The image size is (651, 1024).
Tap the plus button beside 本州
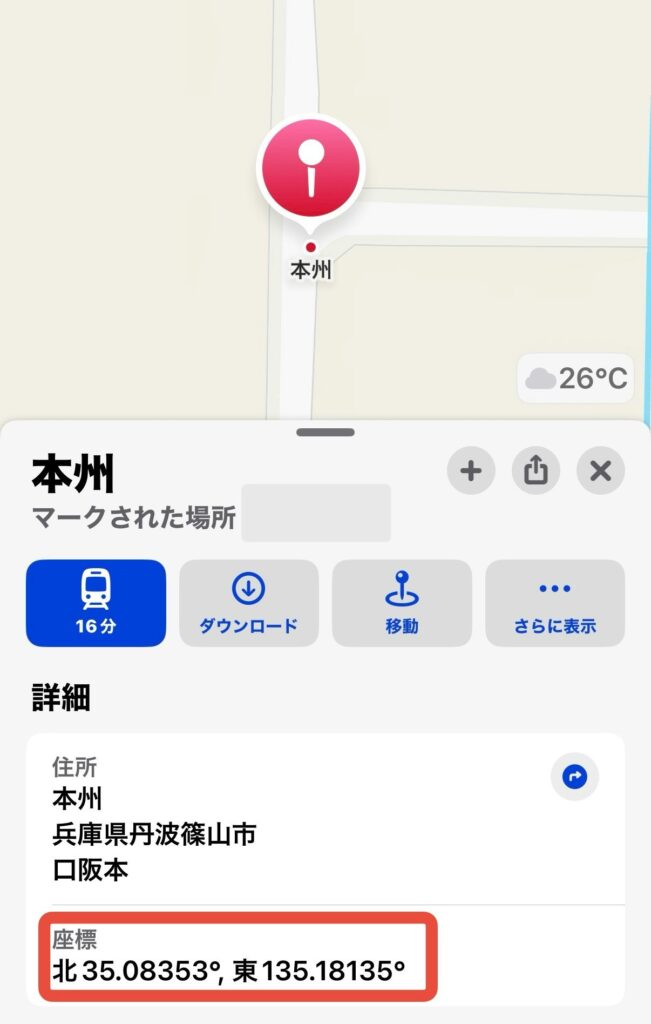(x=471, y=470)
